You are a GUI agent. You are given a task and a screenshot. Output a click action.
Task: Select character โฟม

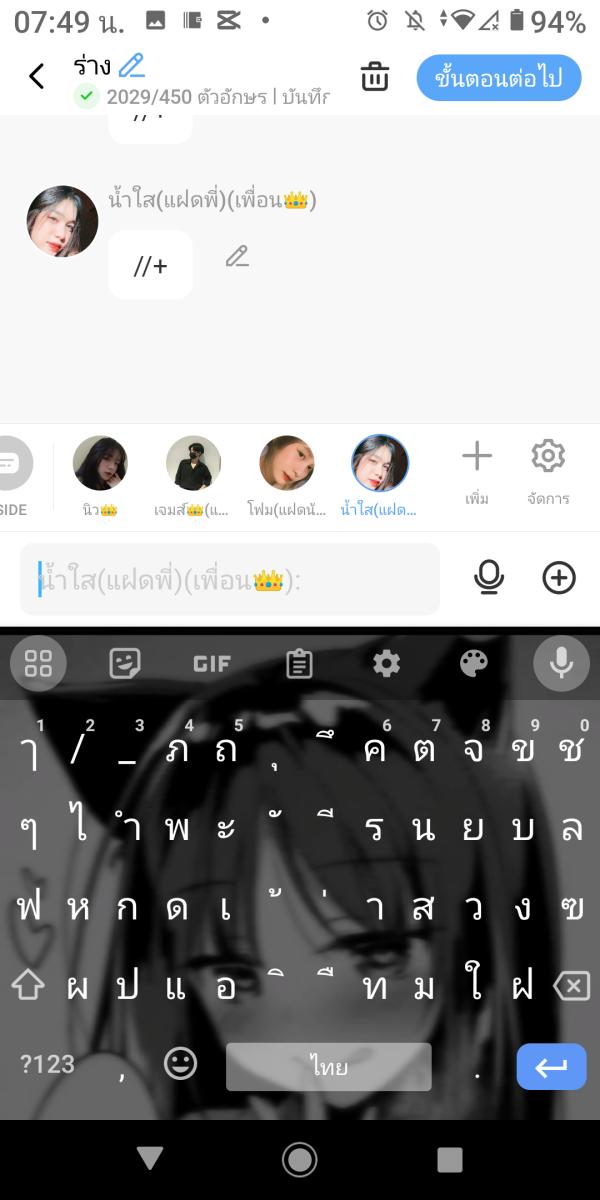click(x=287, y=464)
